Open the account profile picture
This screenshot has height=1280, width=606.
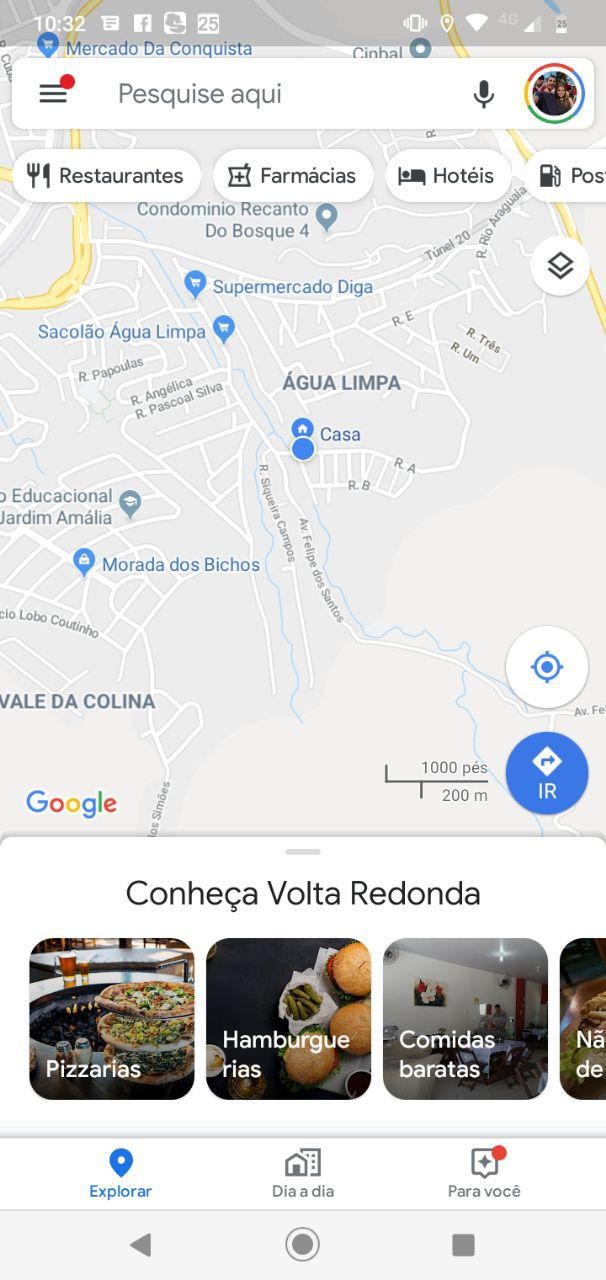[554, 94]
